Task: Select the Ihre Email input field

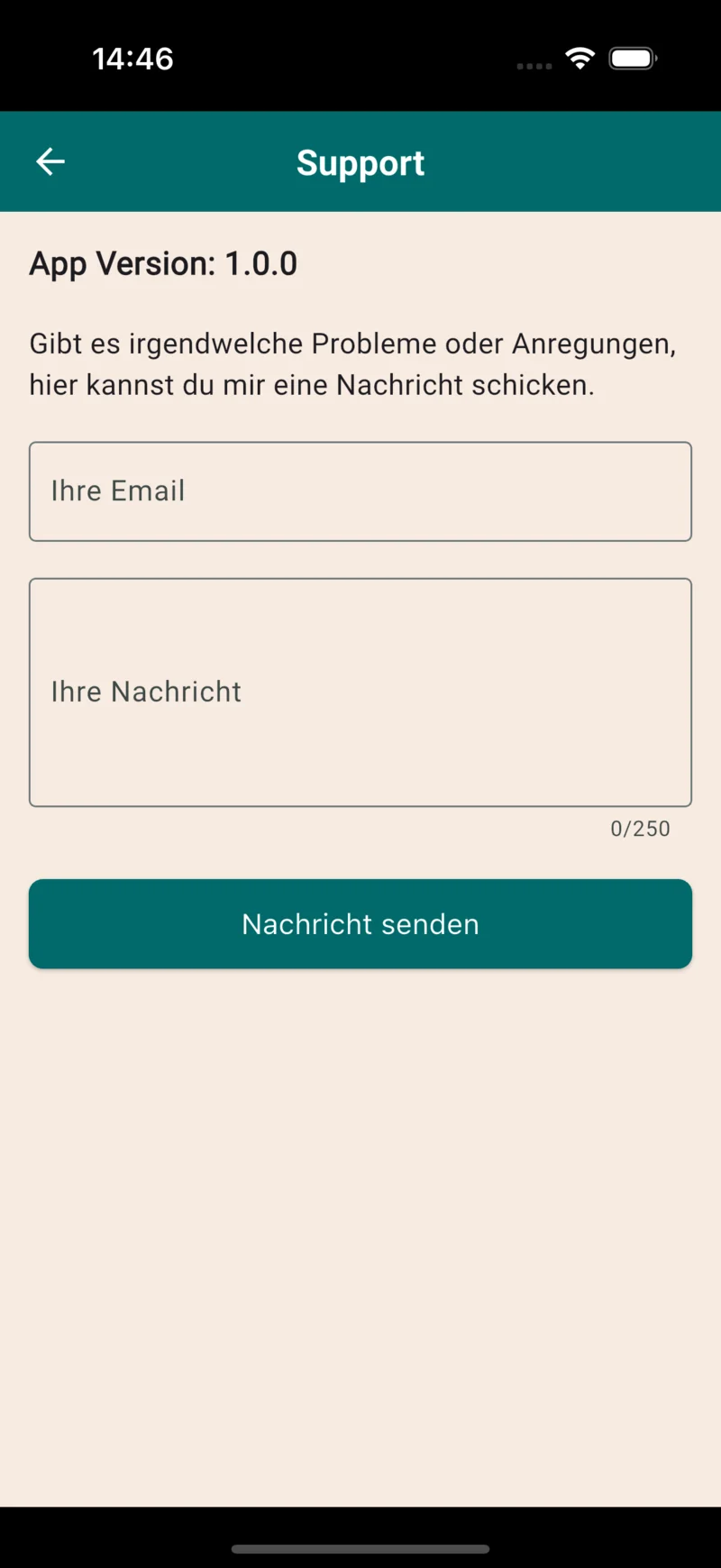Action: 360,491
